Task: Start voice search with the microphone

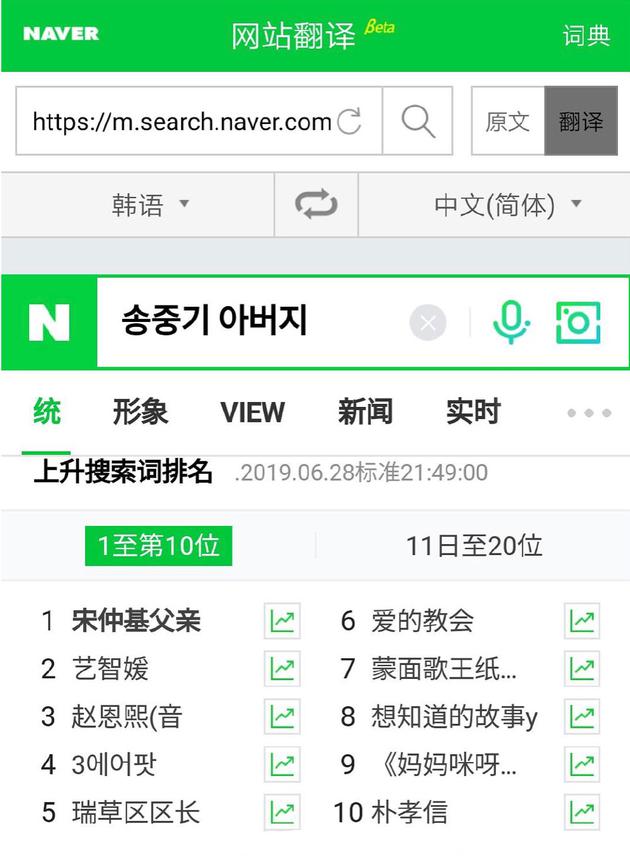Action: pyautogui.click(x=511, y=323)
